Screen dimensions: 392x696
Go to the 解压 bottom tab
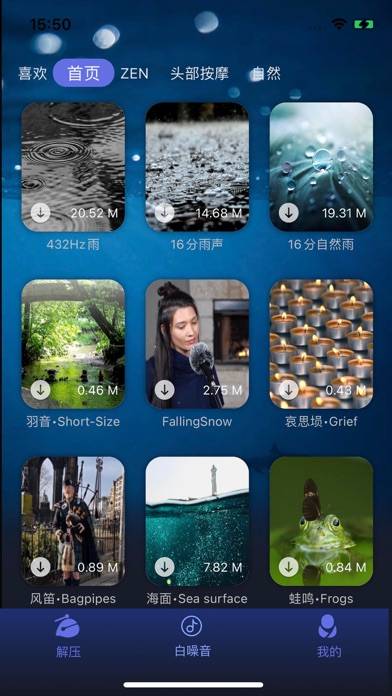pos(68,636)
